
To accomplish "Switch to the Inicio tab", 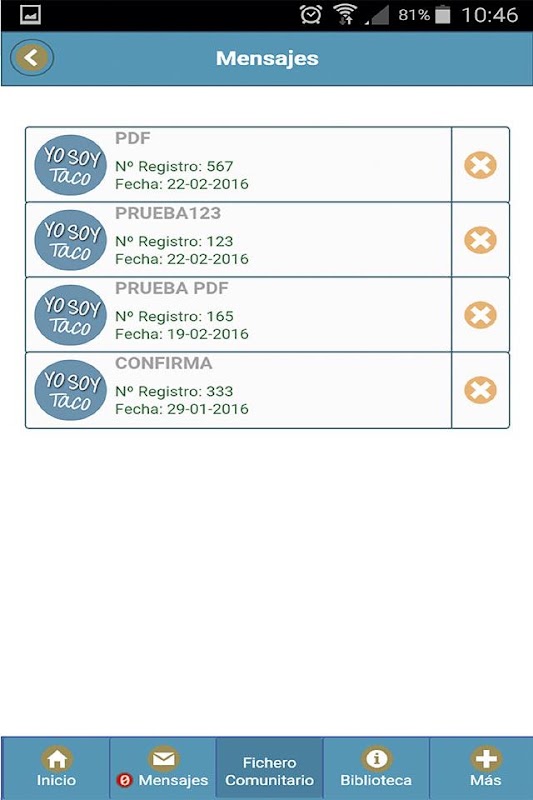I will pos(56,767).
